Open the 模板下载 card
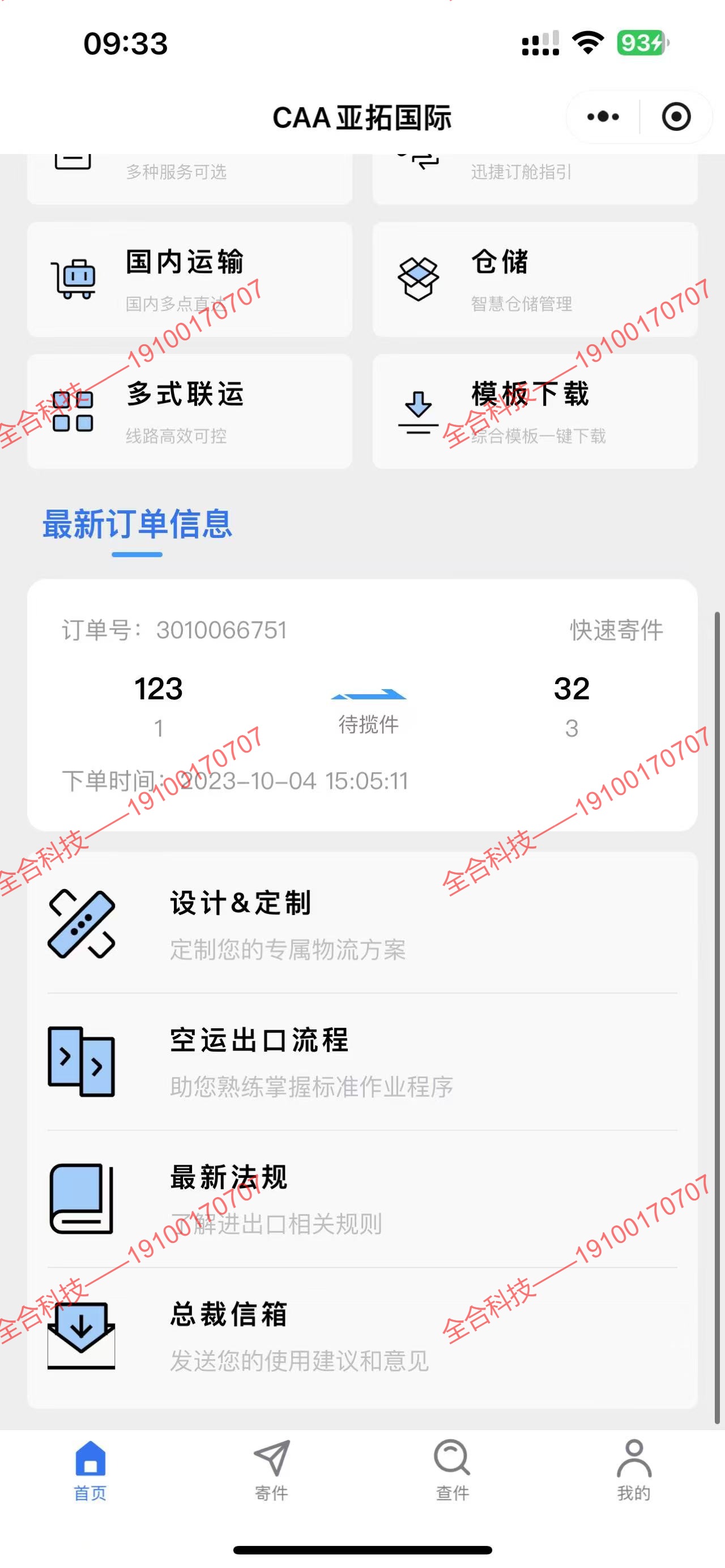Screen dimensions: 725x1568 coord(535,412)
